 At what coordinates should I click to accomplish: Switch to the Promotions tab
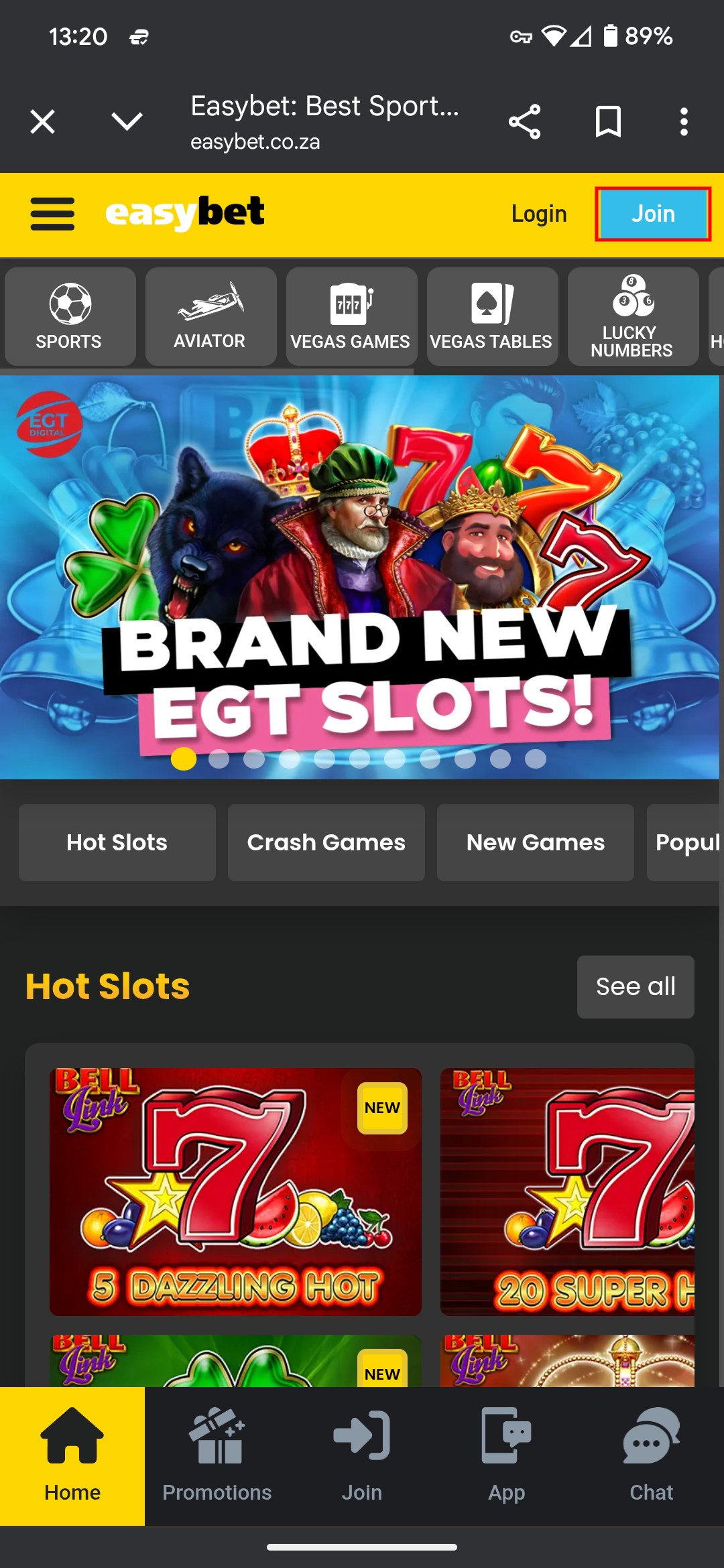click(x=217, y=1455)
